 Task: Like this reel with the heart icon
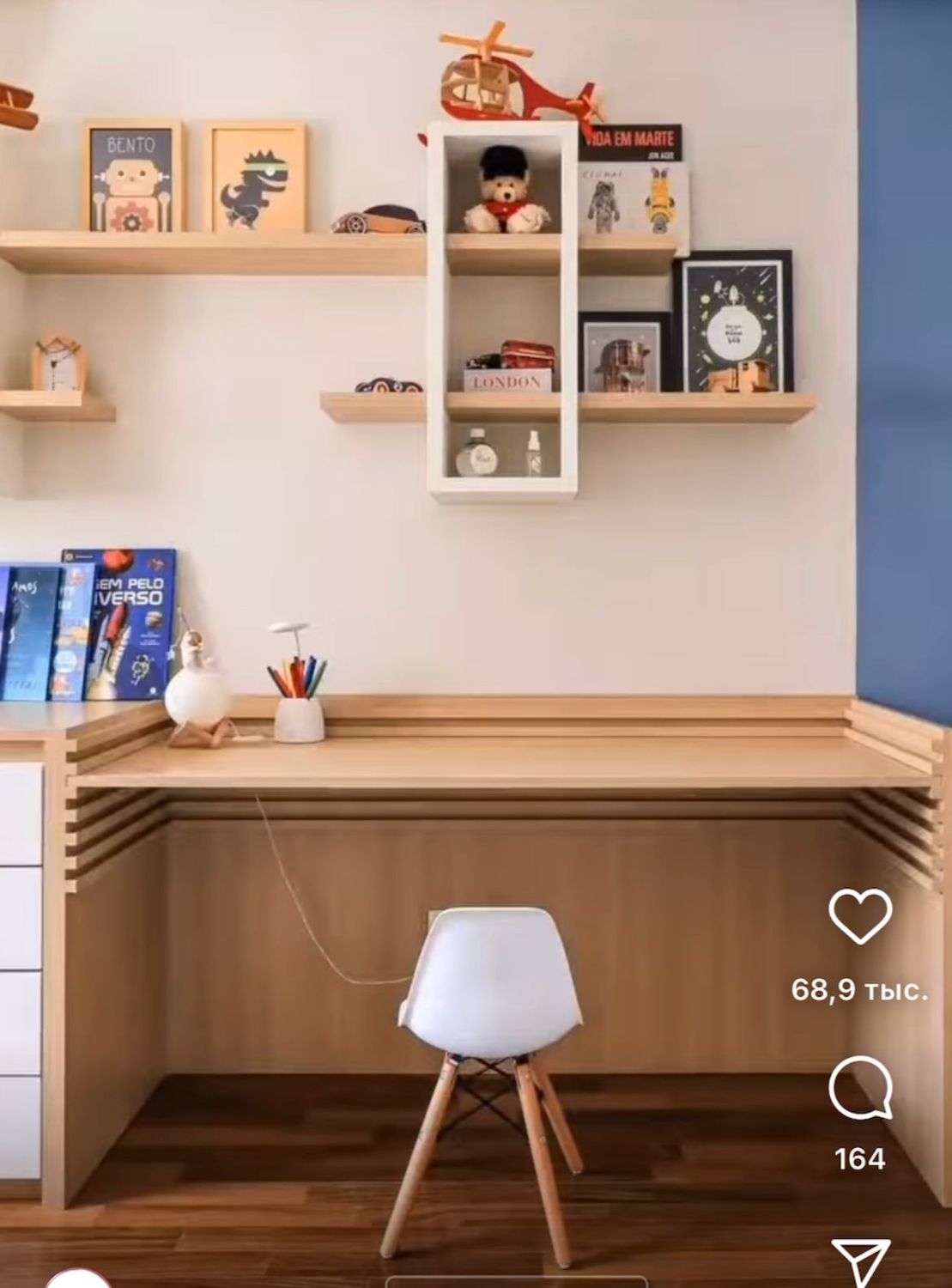[x=860, y=916]
